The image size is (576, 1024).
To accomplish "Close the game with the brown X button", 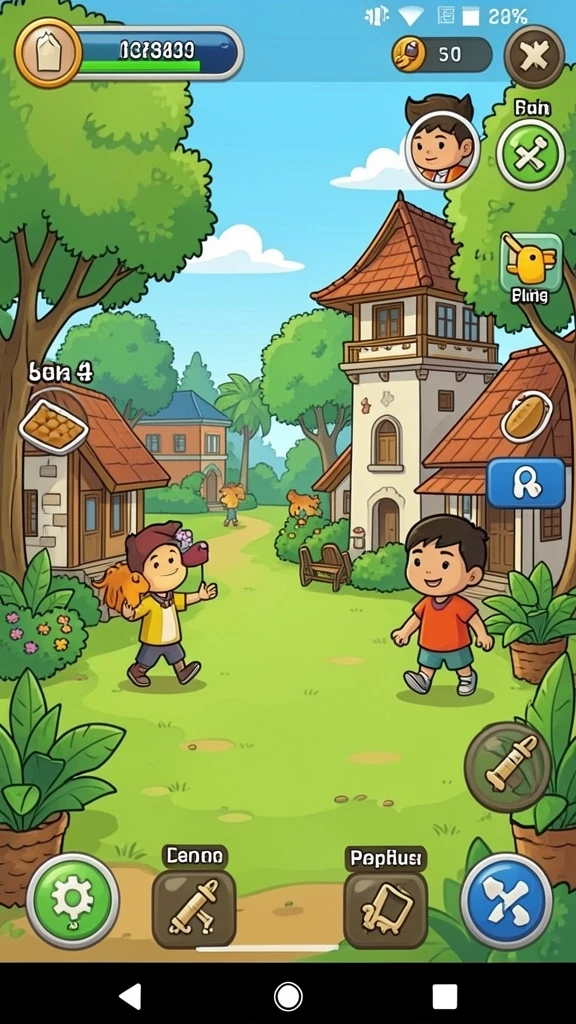I will pyautogui.click(x=534, y=56).
